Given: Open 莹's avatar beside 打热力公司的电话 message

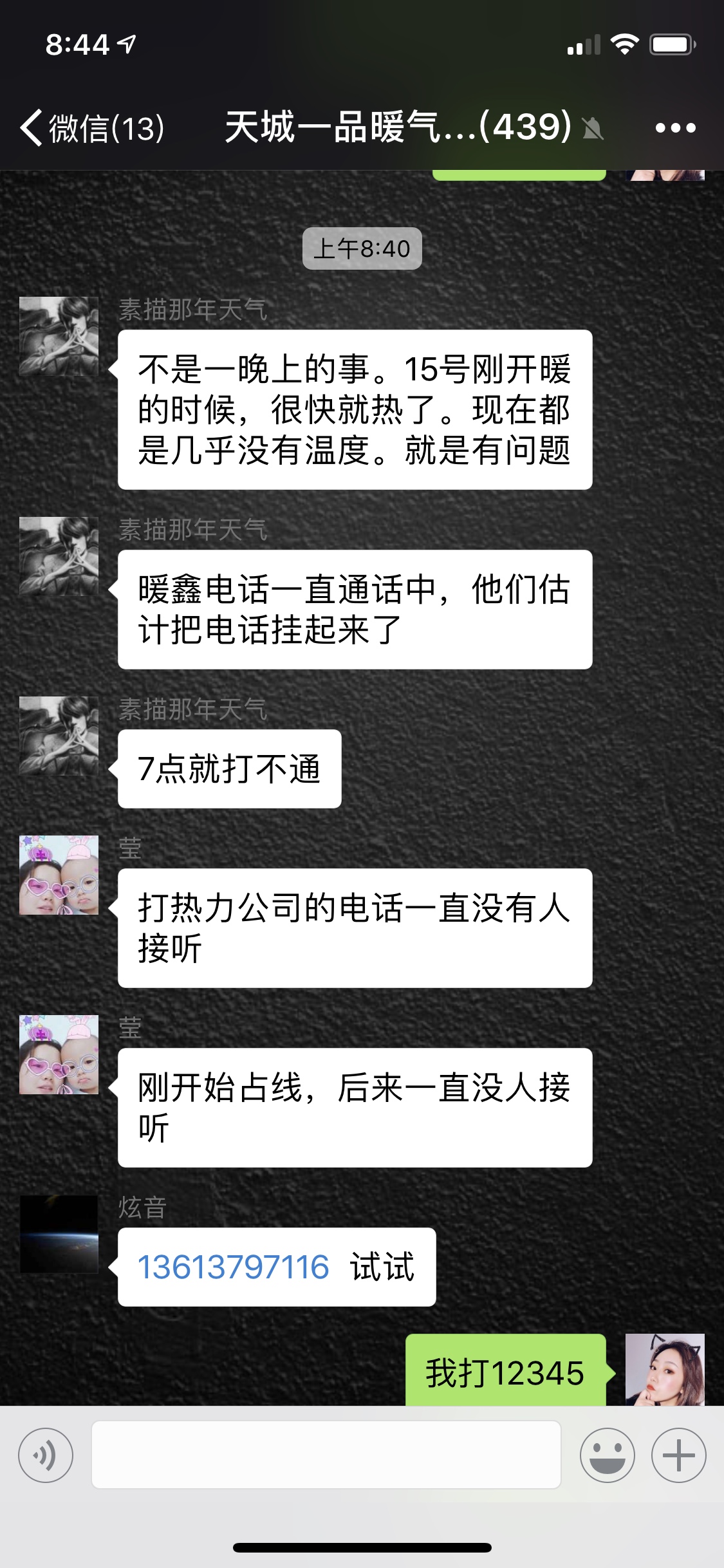Looking at the screenshot, I should (x=59, y=875).
